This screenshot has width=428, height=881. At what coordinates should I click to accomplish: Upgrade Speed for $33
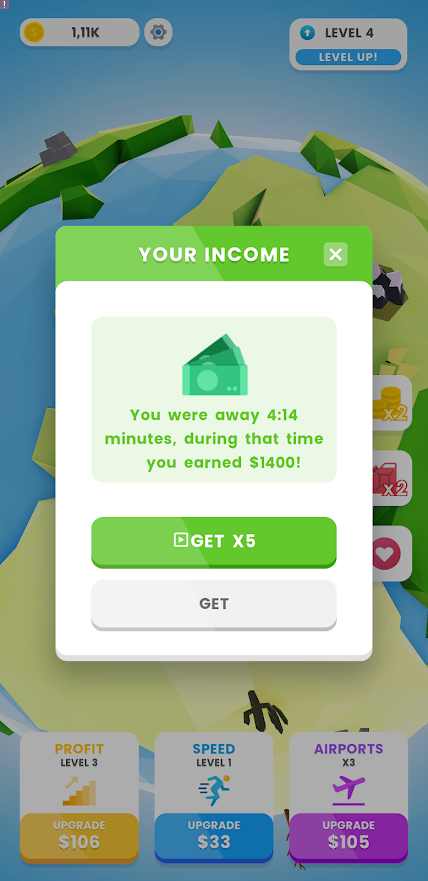pyautogui.click(x=214, y=837)
